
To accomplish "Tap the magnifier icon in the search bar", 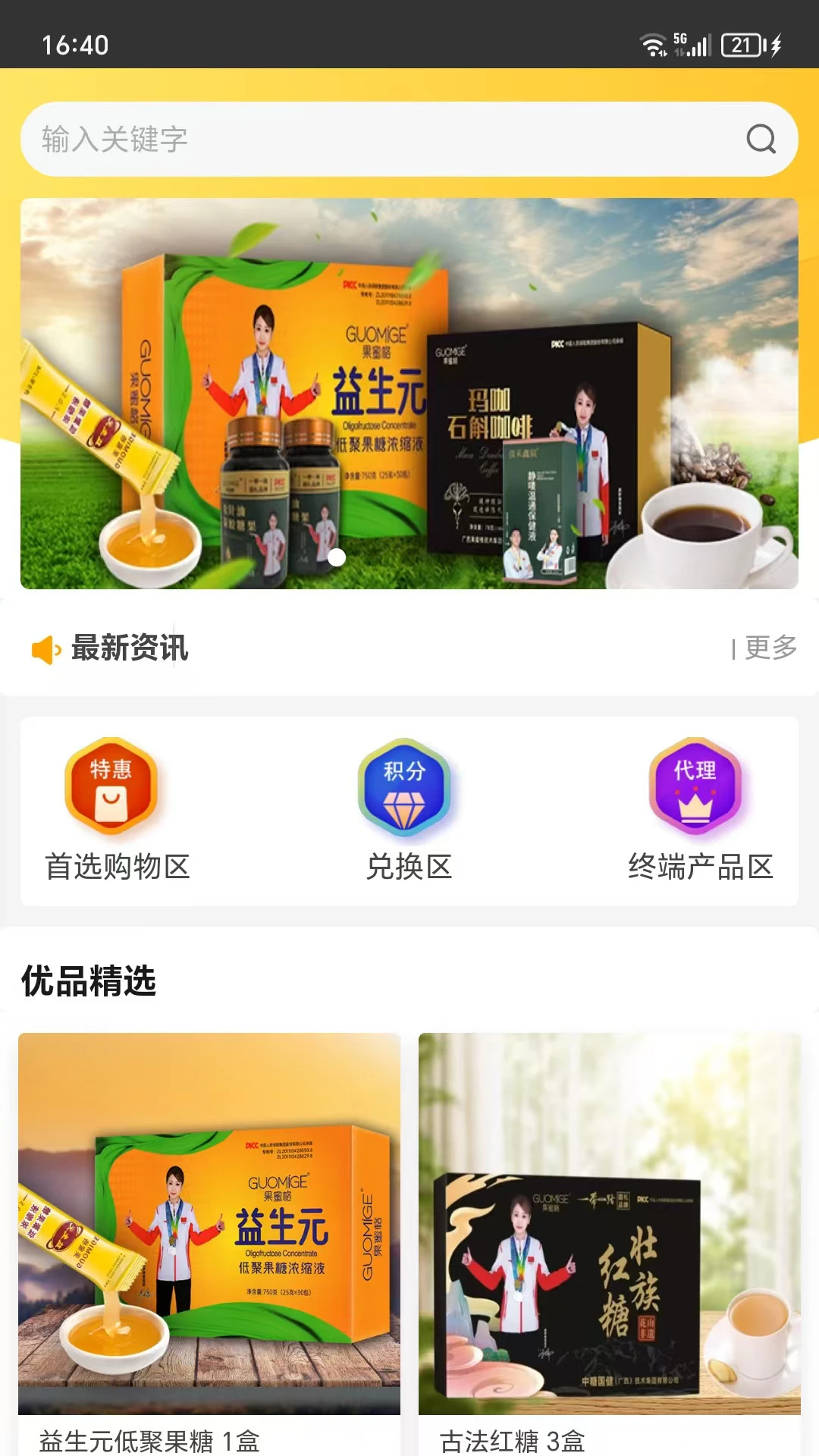I will tap(762, 140).
